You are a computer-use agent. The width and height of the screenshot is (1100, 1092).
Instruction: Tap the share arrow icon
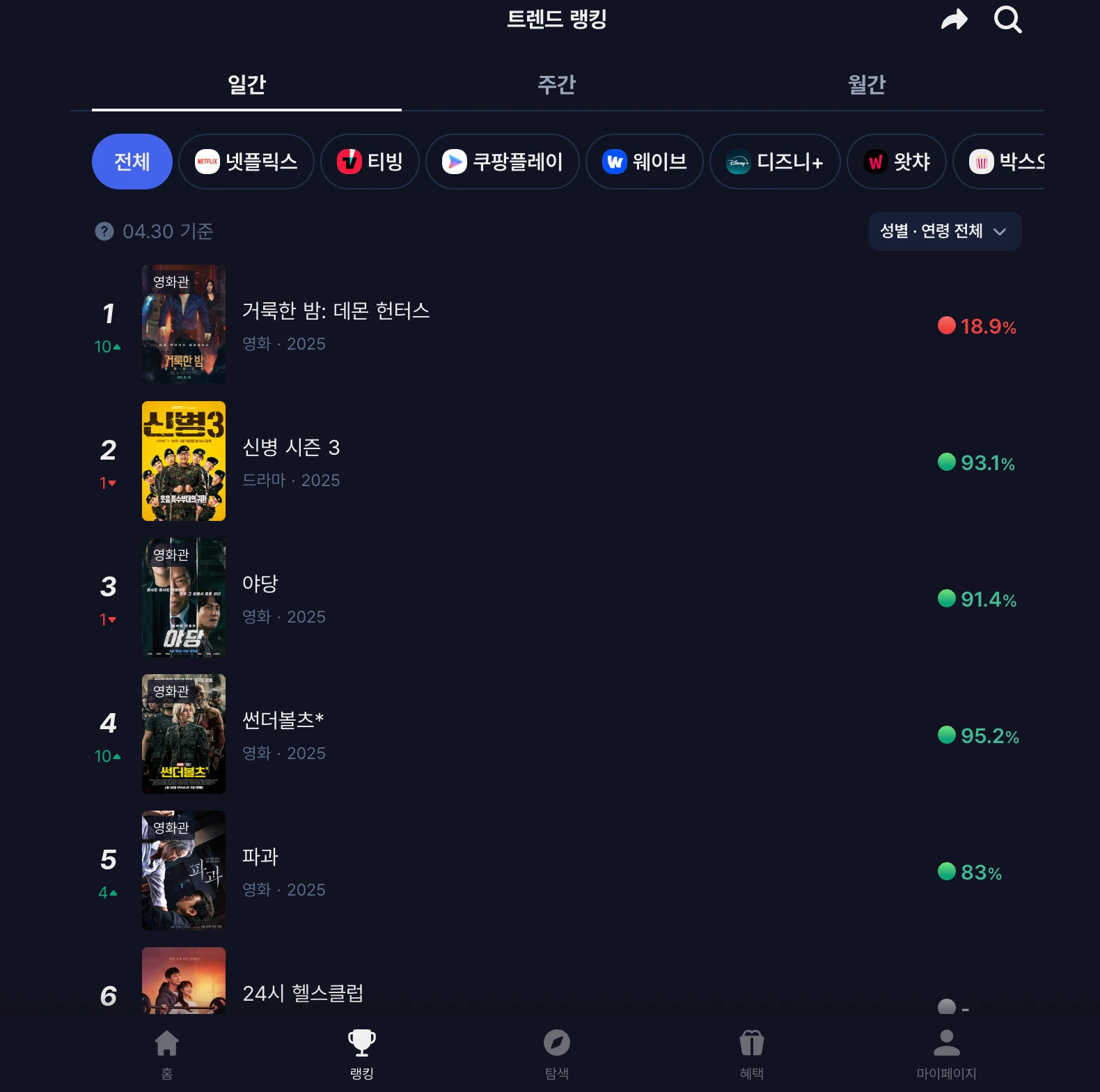pyautogui.click(x=954, y=19)
